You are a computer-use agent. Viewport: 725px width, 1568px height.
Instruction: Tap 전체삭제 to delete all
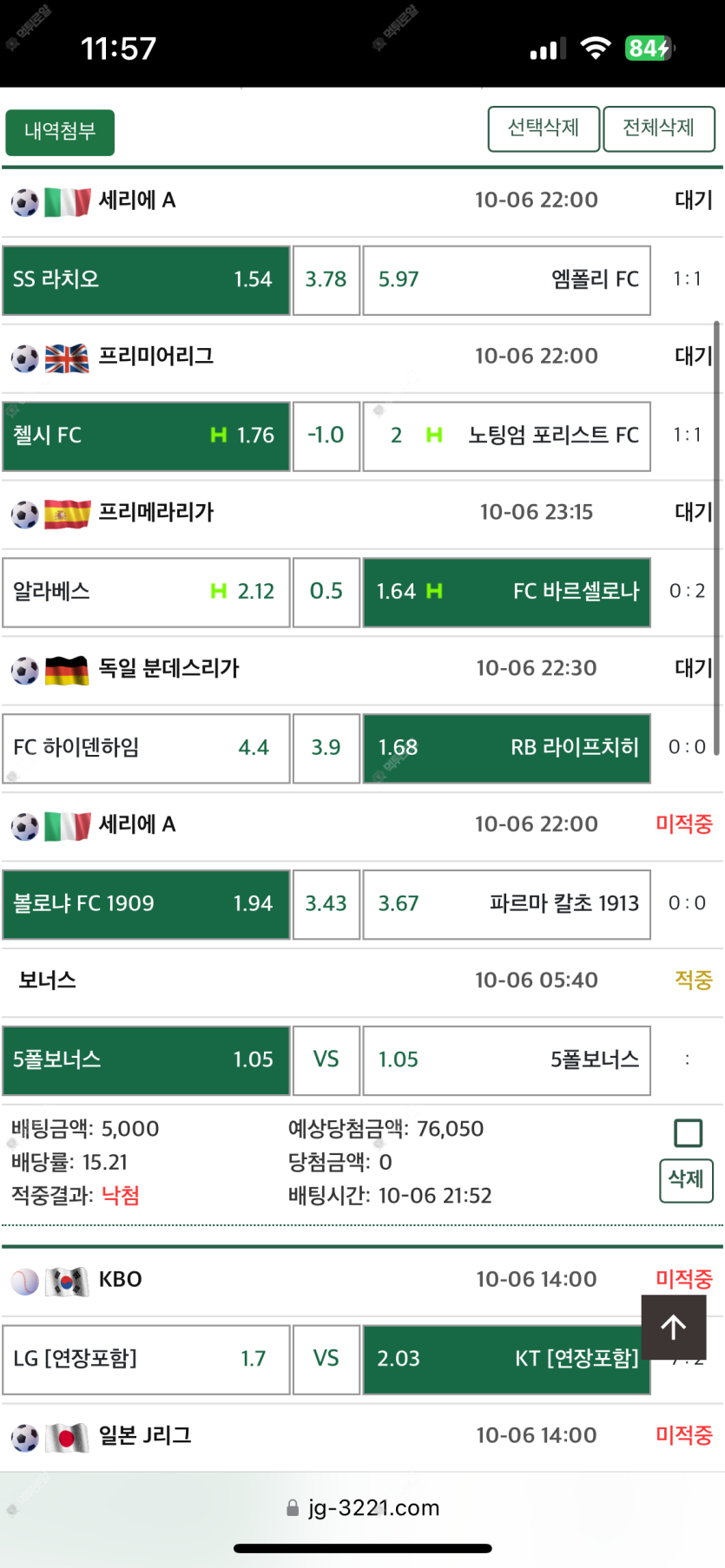click(x=659, y=128)
